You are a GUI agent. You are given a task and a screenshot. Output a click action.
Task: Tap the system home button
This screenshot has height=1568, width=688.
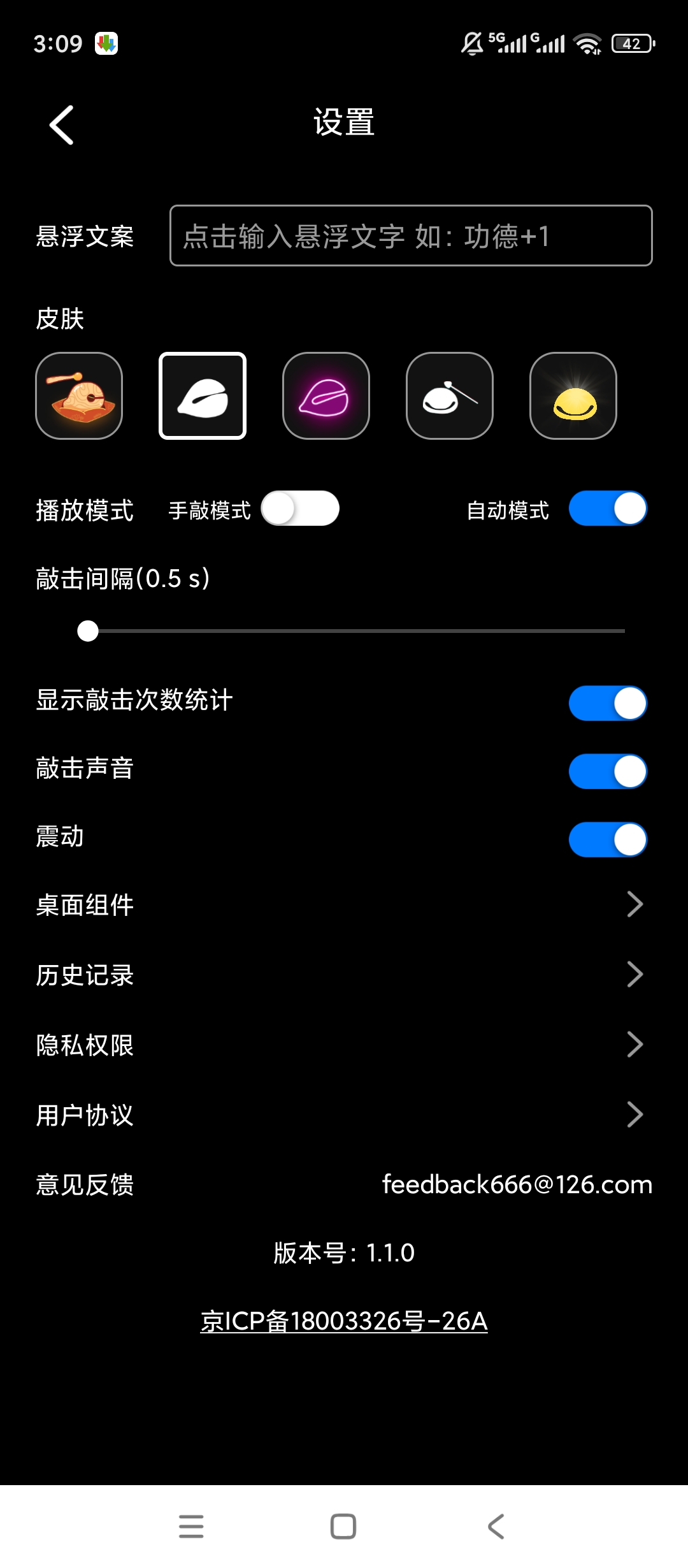tap(343, 1527)
